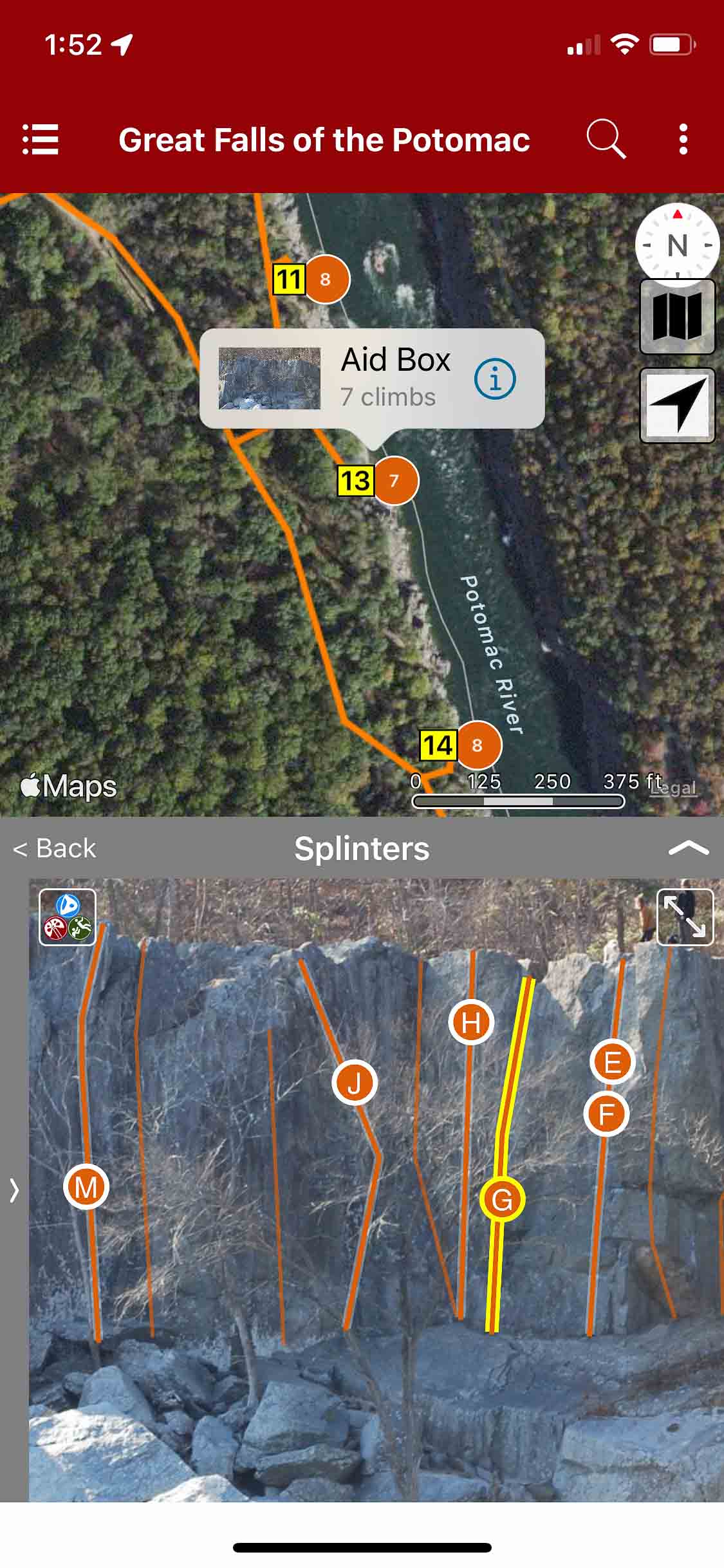Open Aid Box info details
This screenshot has width=724, height=1568.
click(x=495, y=379)
